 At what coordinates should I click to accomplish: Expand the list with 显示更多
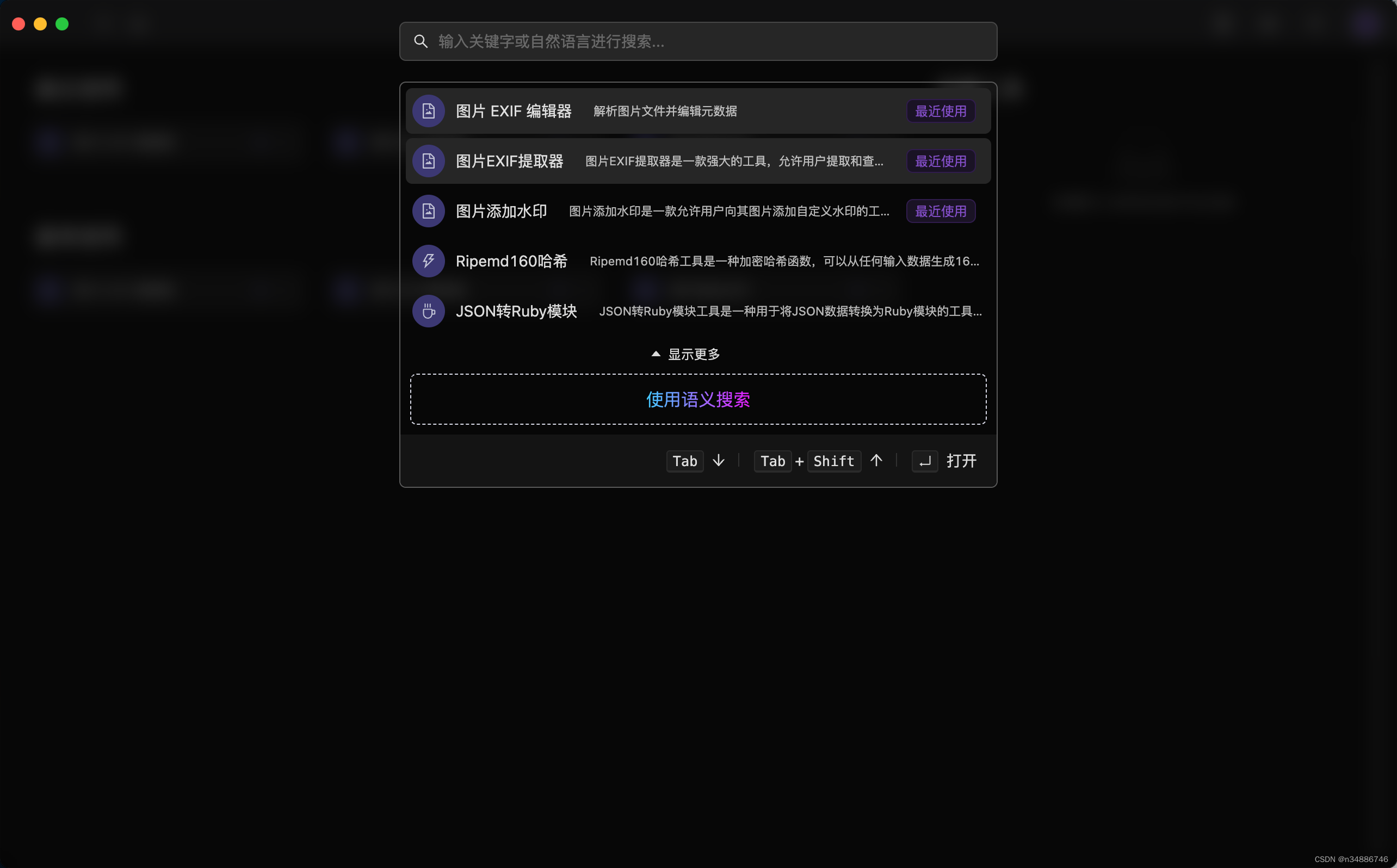tap(687, 354)
